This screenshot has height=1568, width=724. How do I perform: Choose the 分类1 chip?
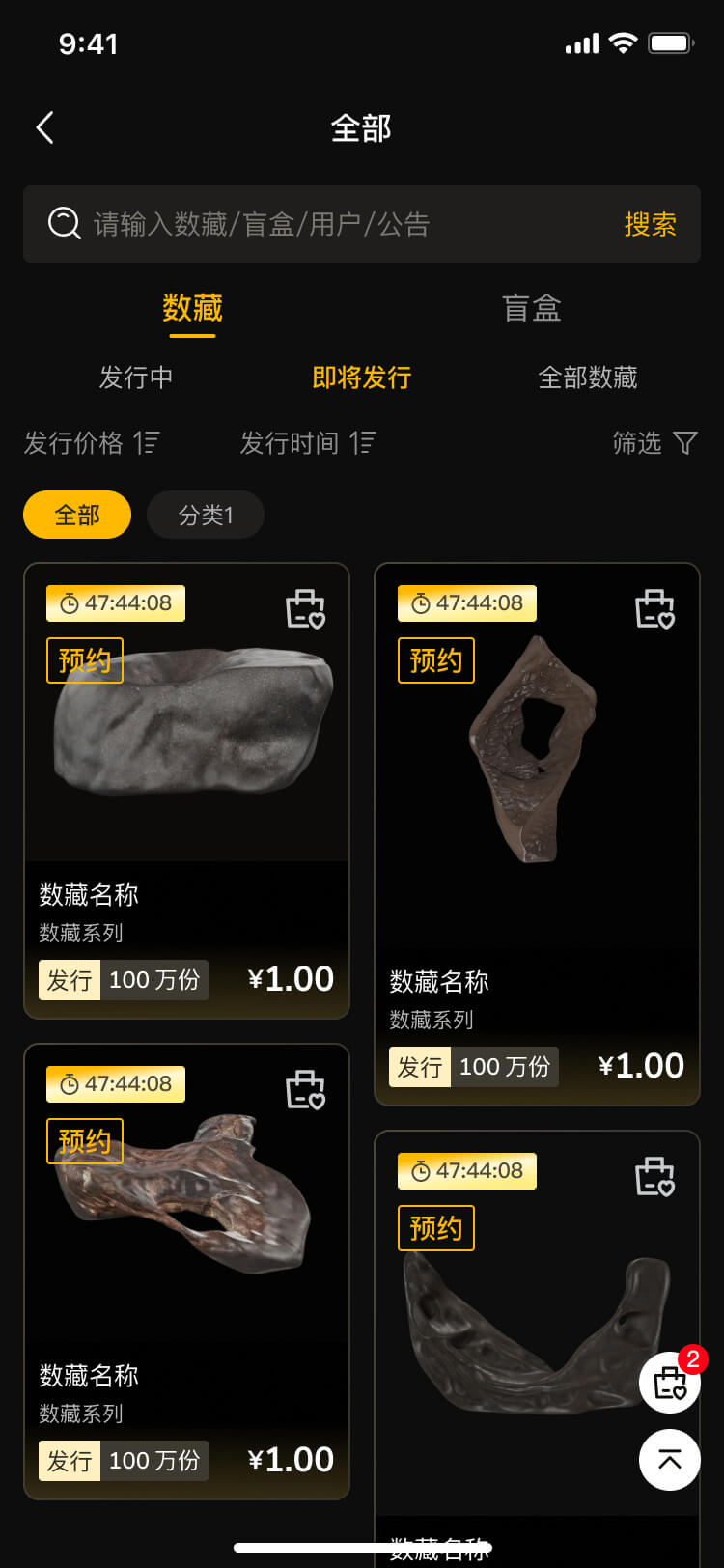[205, 515]
